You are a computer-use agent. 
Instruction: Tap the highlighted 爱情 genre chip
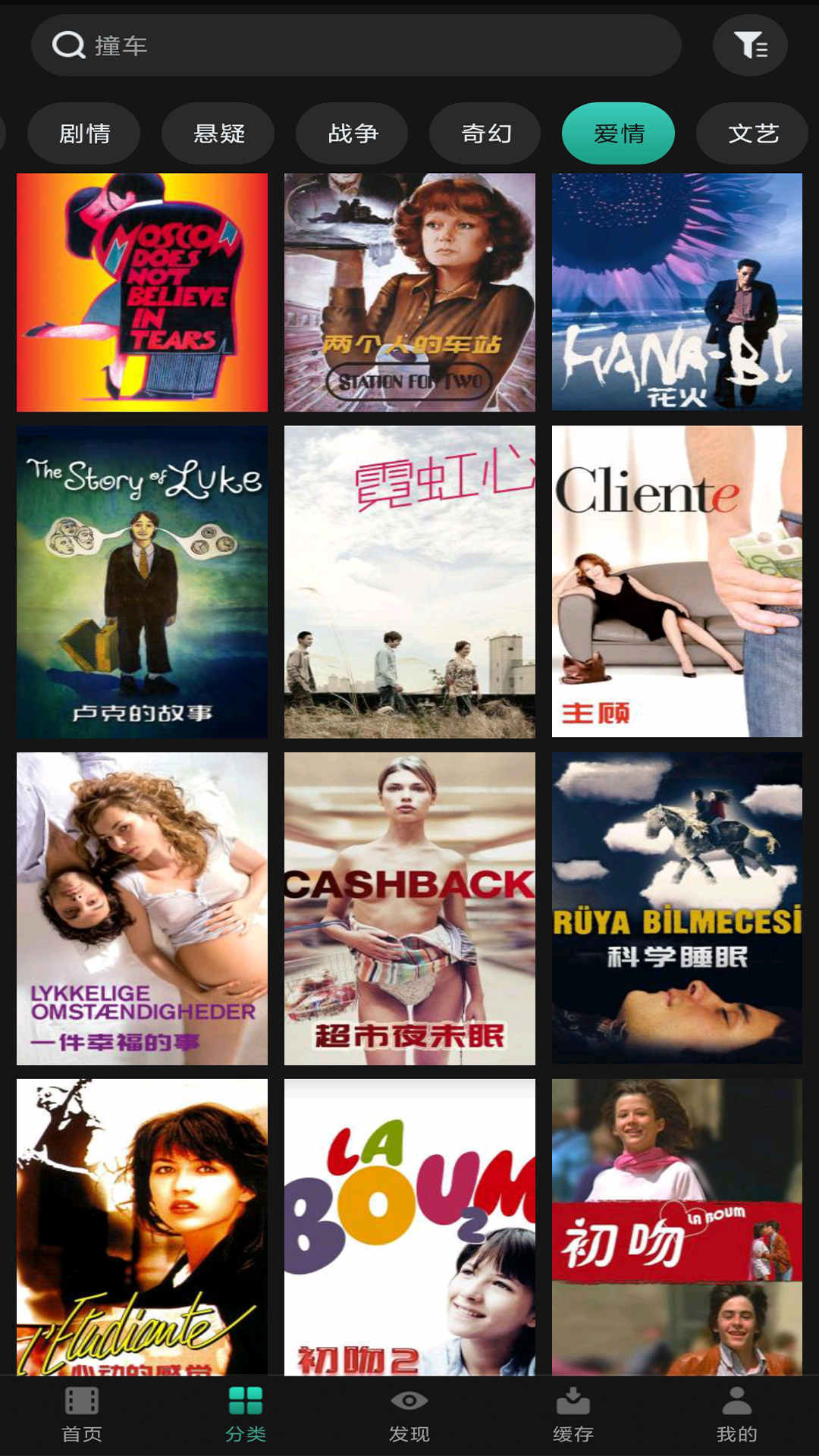pos(618,133)
